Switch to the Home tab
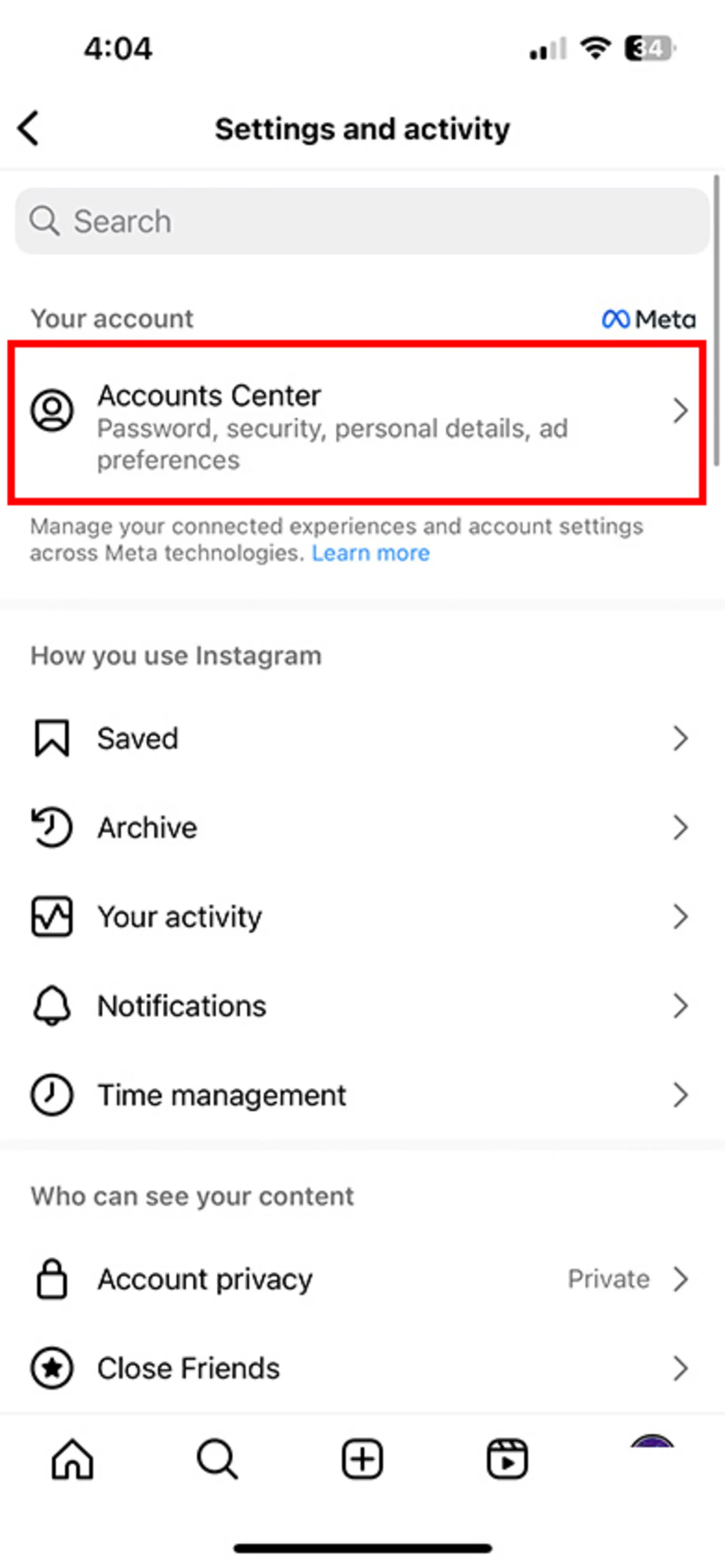 click(72, 1459)
